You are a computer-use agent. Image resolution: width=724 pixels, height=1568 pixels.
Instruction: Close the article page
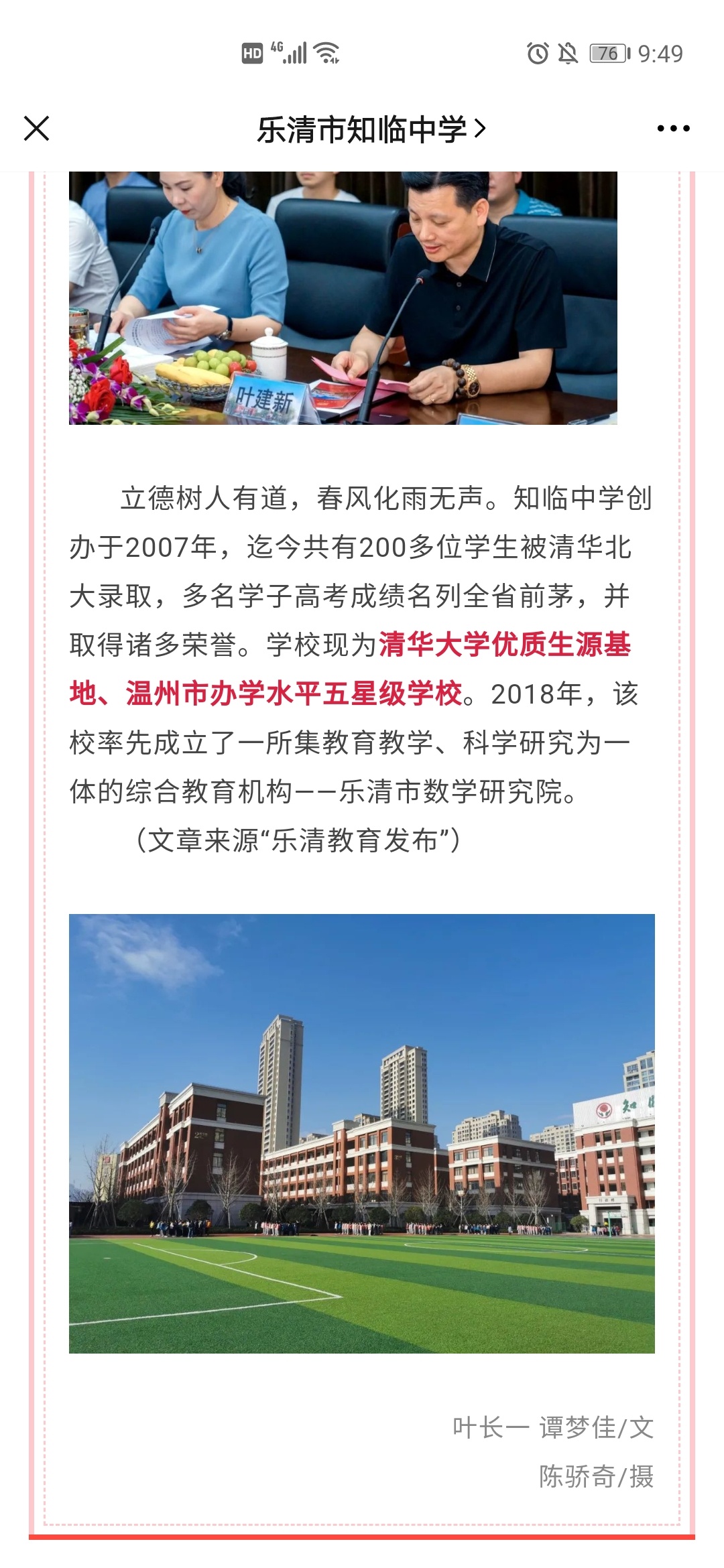[x=37, y=129]
